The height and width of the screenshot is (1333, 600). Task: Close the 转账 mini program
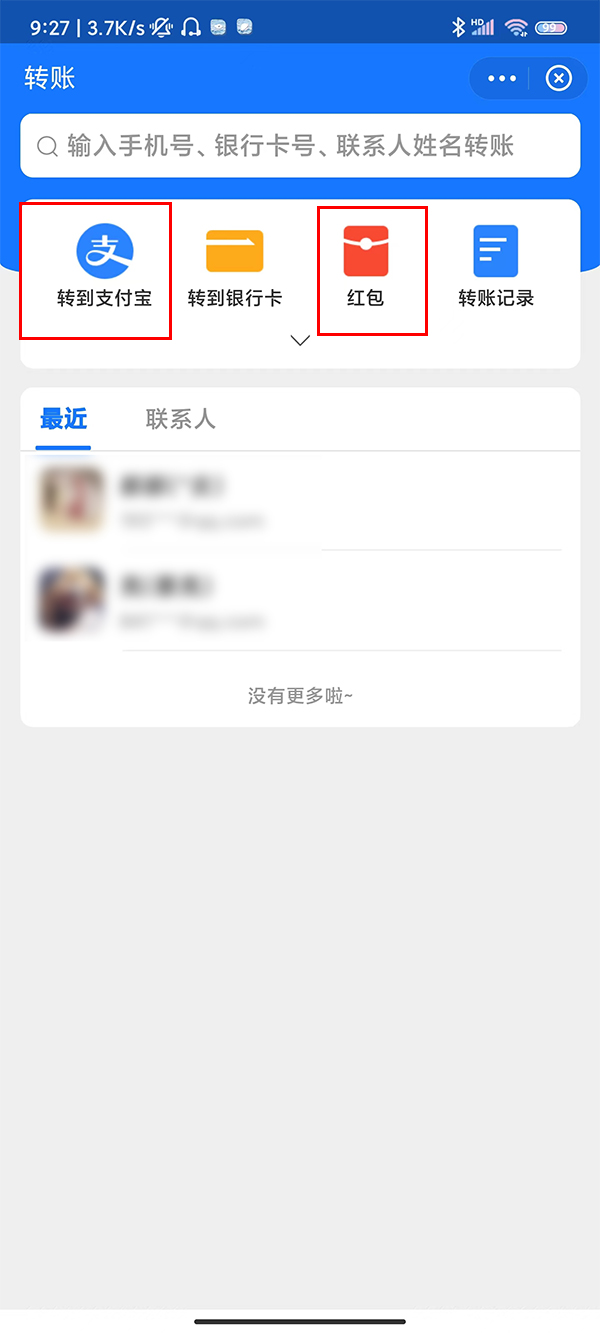(x=559, y=79)
